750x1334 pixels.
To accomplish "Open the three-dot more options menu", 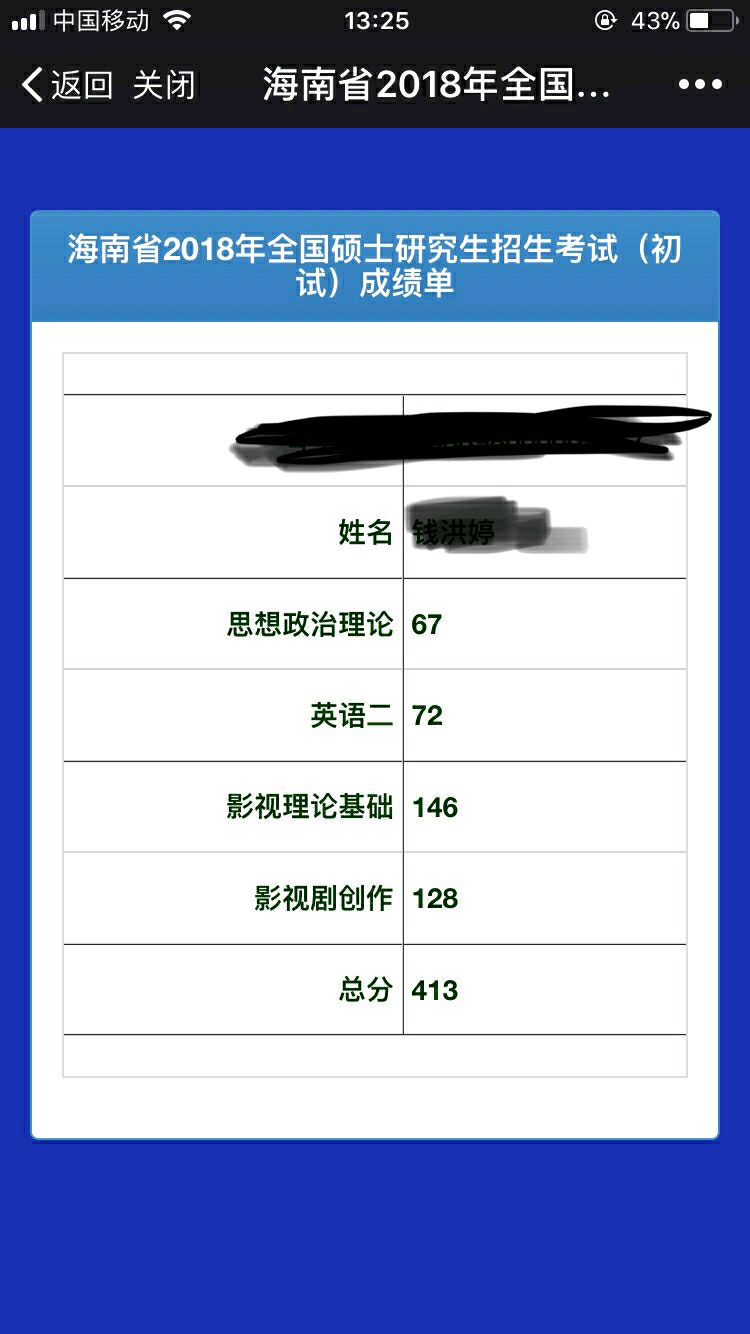I will [x=700, y=85].
